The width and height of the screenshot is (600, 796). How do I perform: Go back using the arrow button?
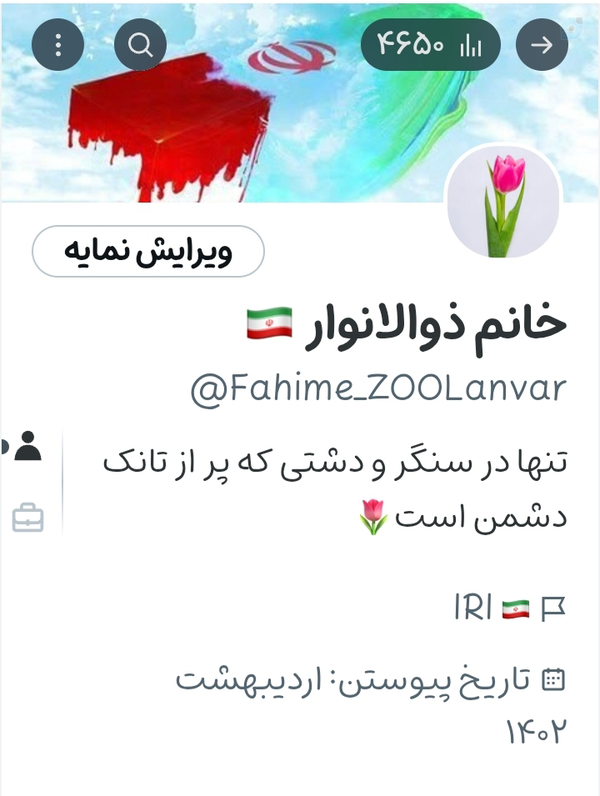click(x=541, y=45)
